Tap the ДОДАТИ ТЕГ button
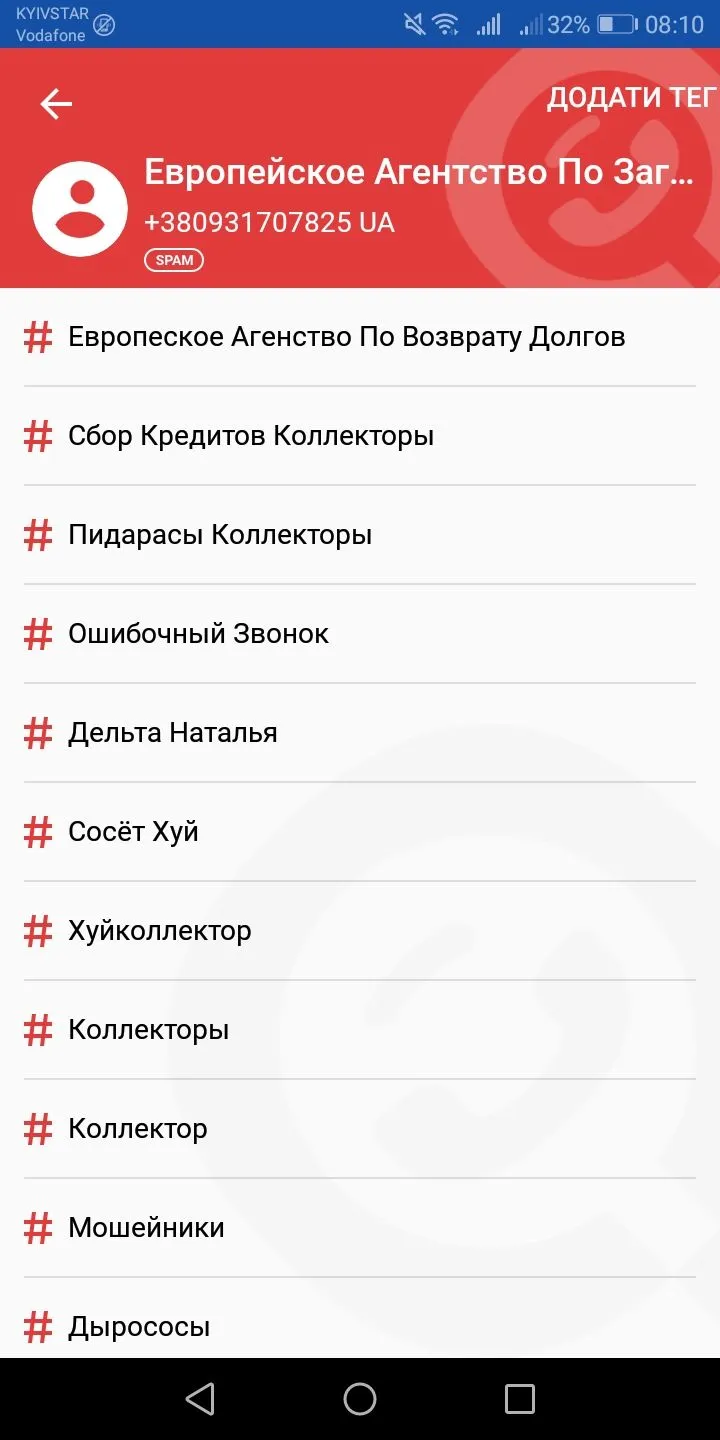720x1440 pixels. click(630, 98)
